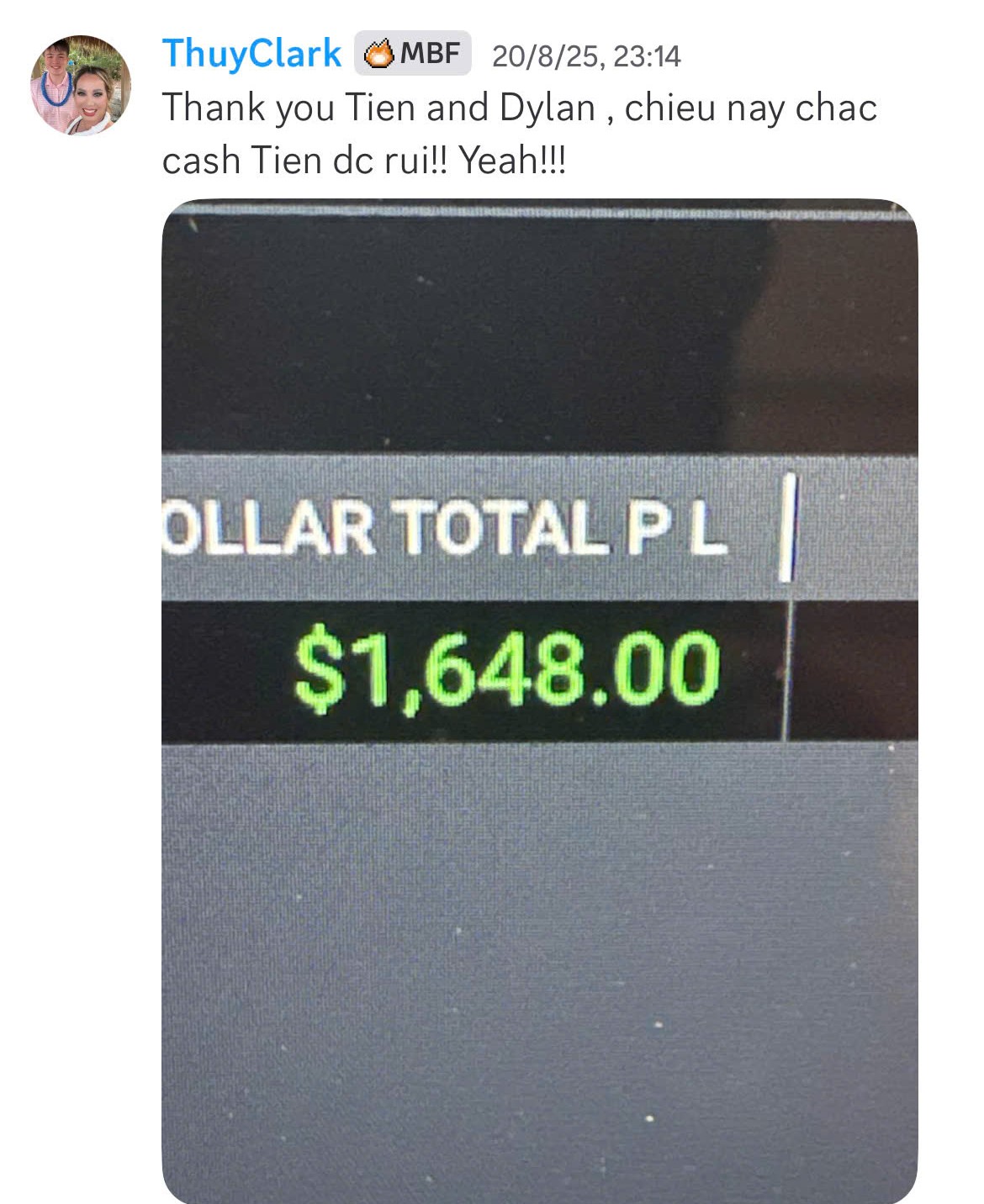984x1204 pixels.
Task: Tap the ThuyClark username
Action: click(x=251, y=54)
